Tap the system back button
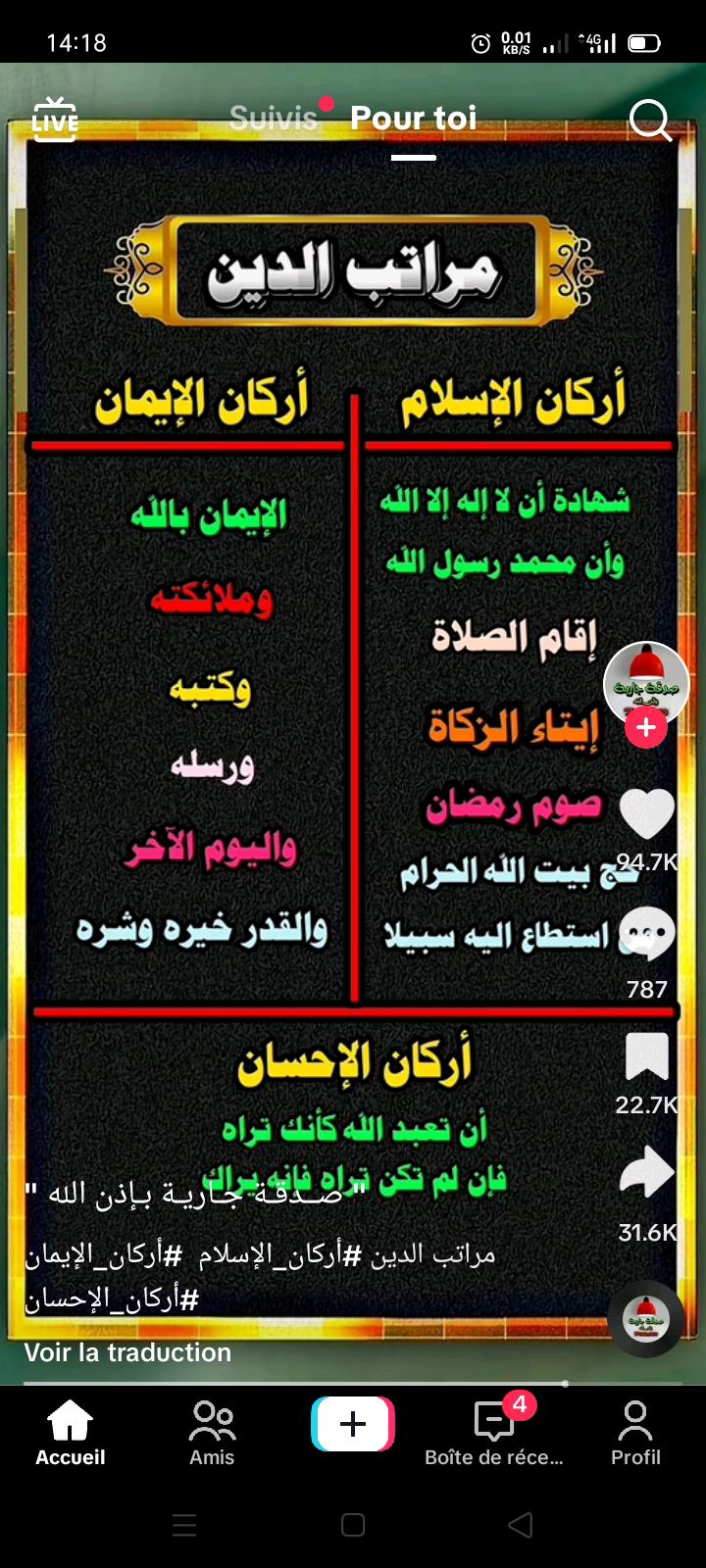This screenshot has height=1568, width=706. (521, 1525)
